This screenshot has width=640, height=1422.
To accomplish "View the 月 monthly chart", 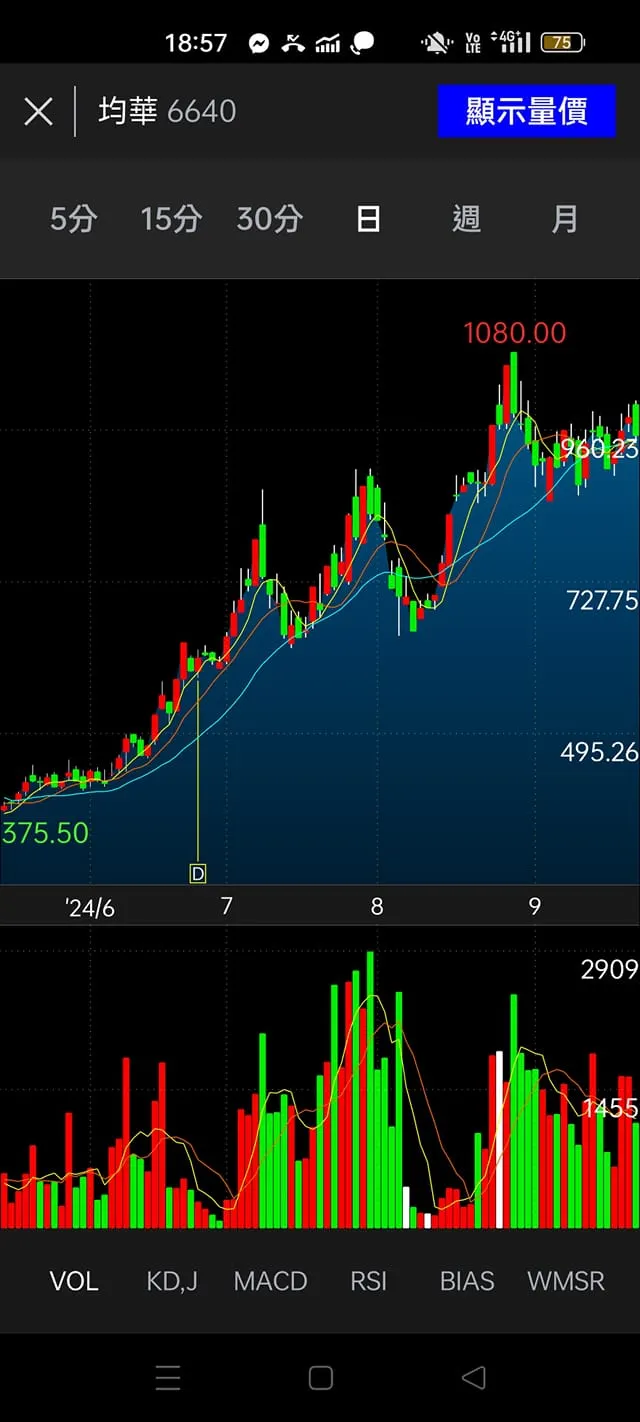I will (x=565, y=219).
